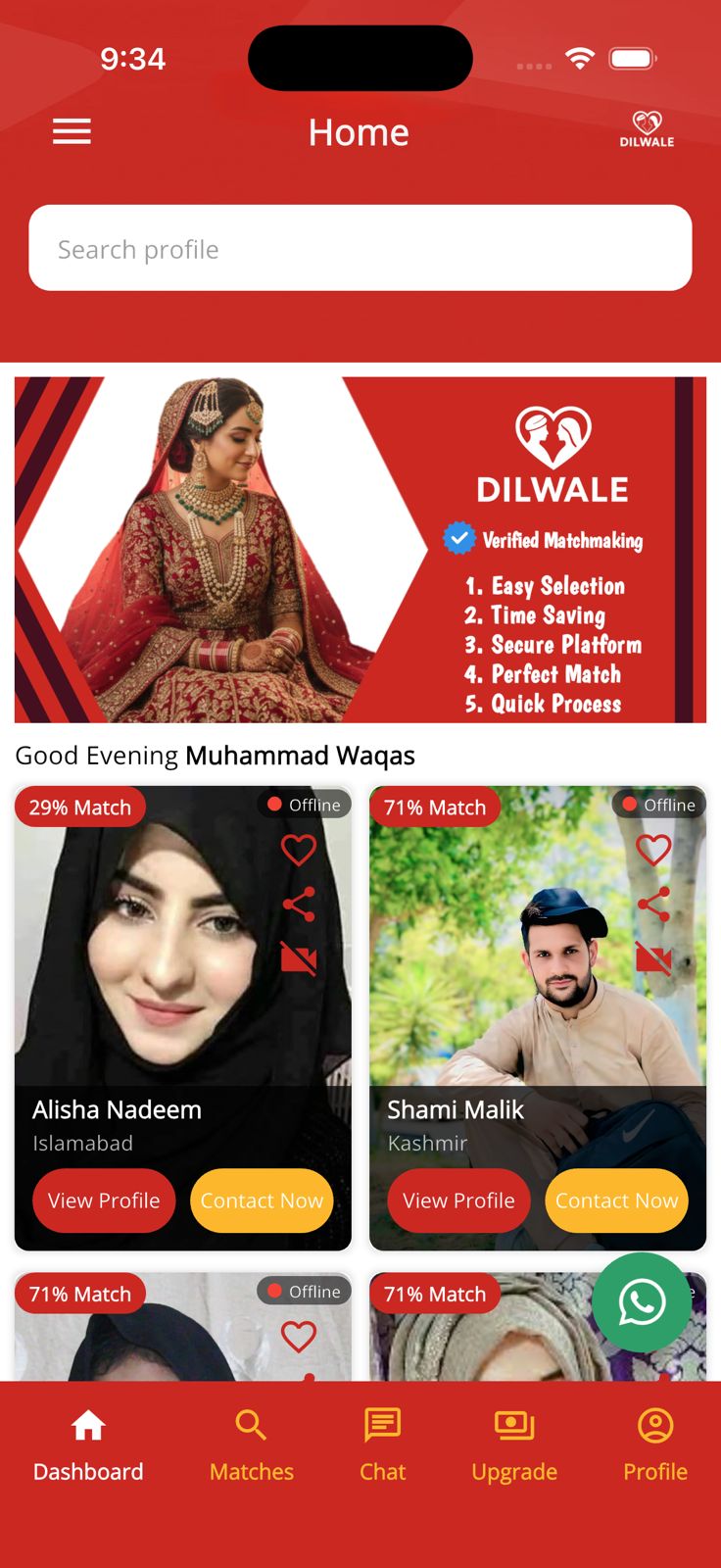Click the video-disabled icon on Shami's card
721x1568 pixels.
click(x=652, y=959)
